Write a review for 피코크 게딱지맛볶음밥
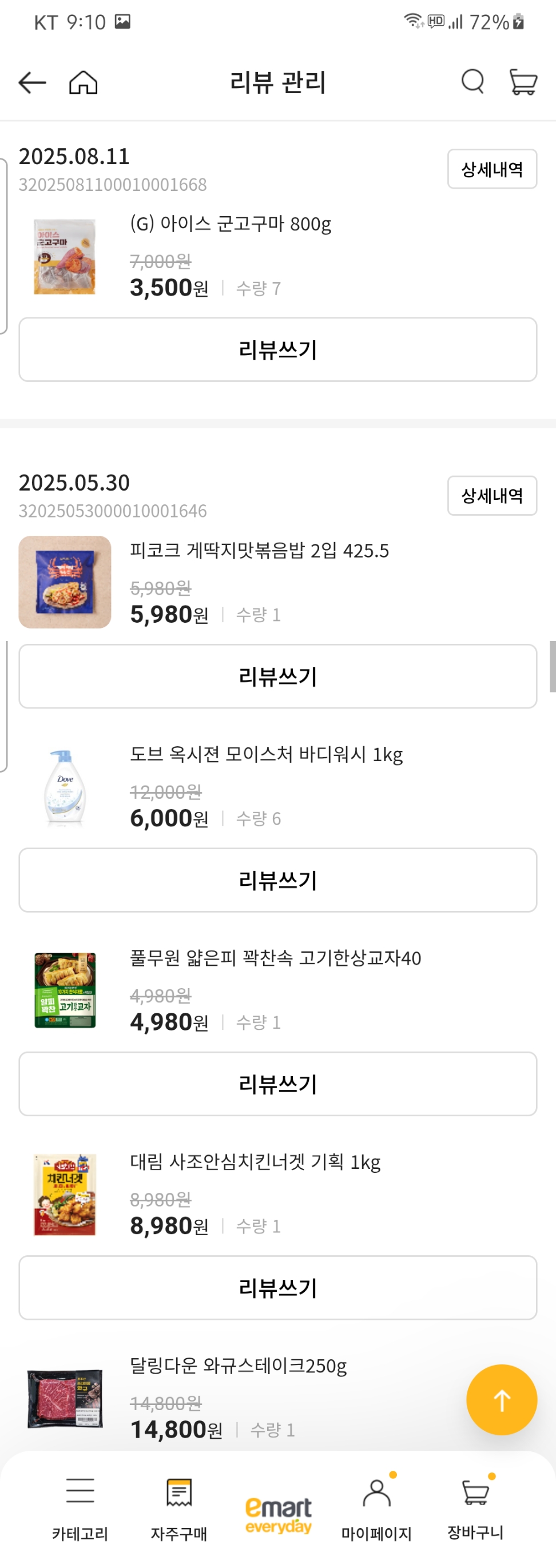Viewport: 556px width, 1568px height. pyautogui.click(x=277, y=677)
